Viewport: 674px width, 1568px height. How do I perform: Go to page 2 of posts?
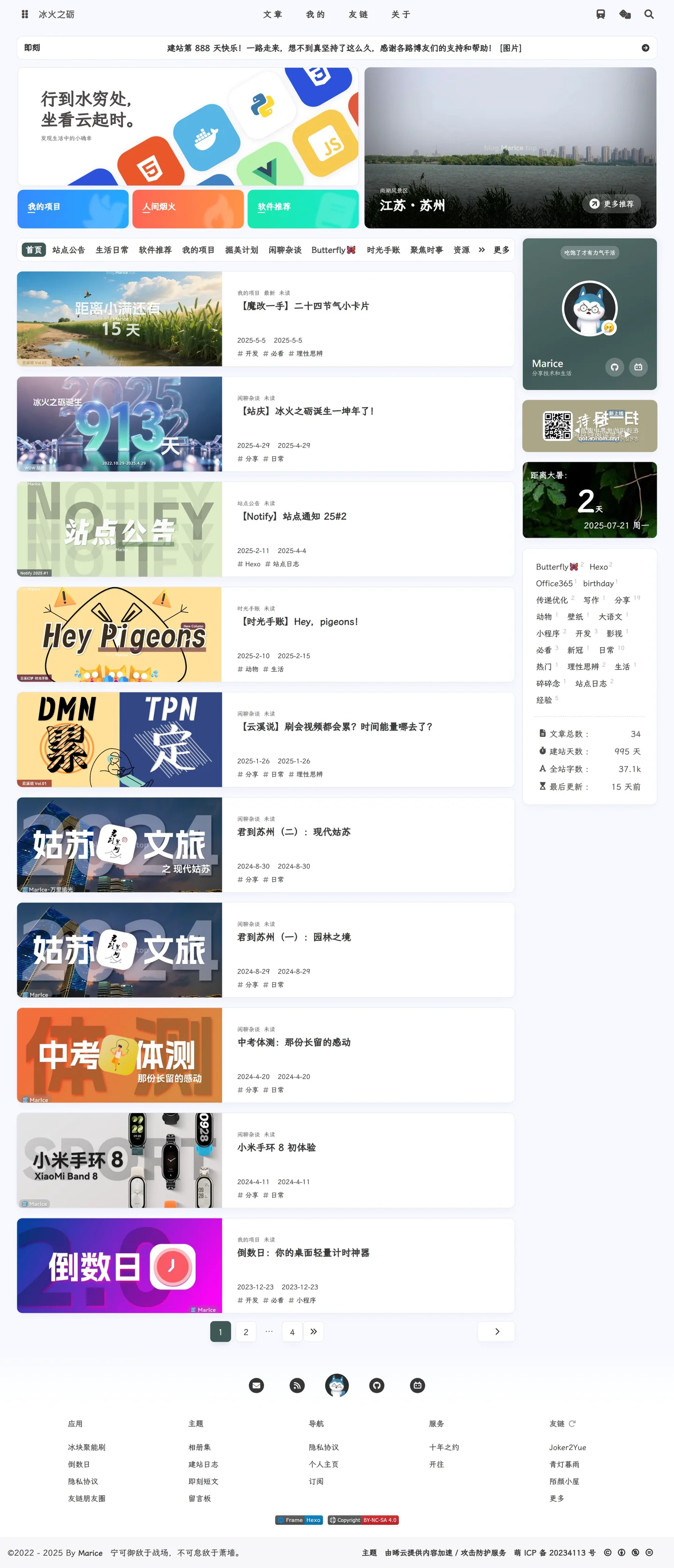(x=245, y=1332)
